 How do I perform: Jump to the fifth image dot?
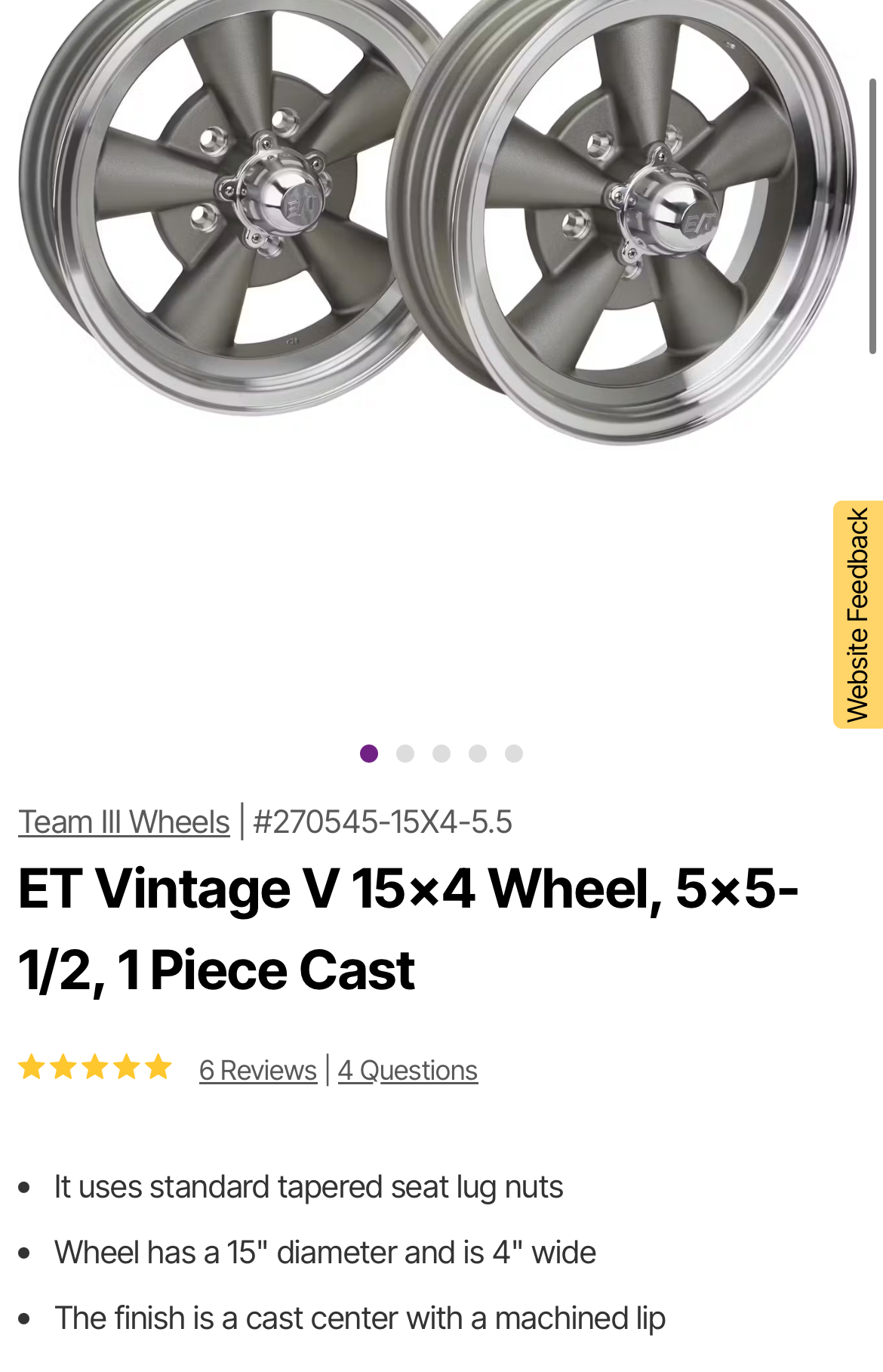tap(514, 754)
